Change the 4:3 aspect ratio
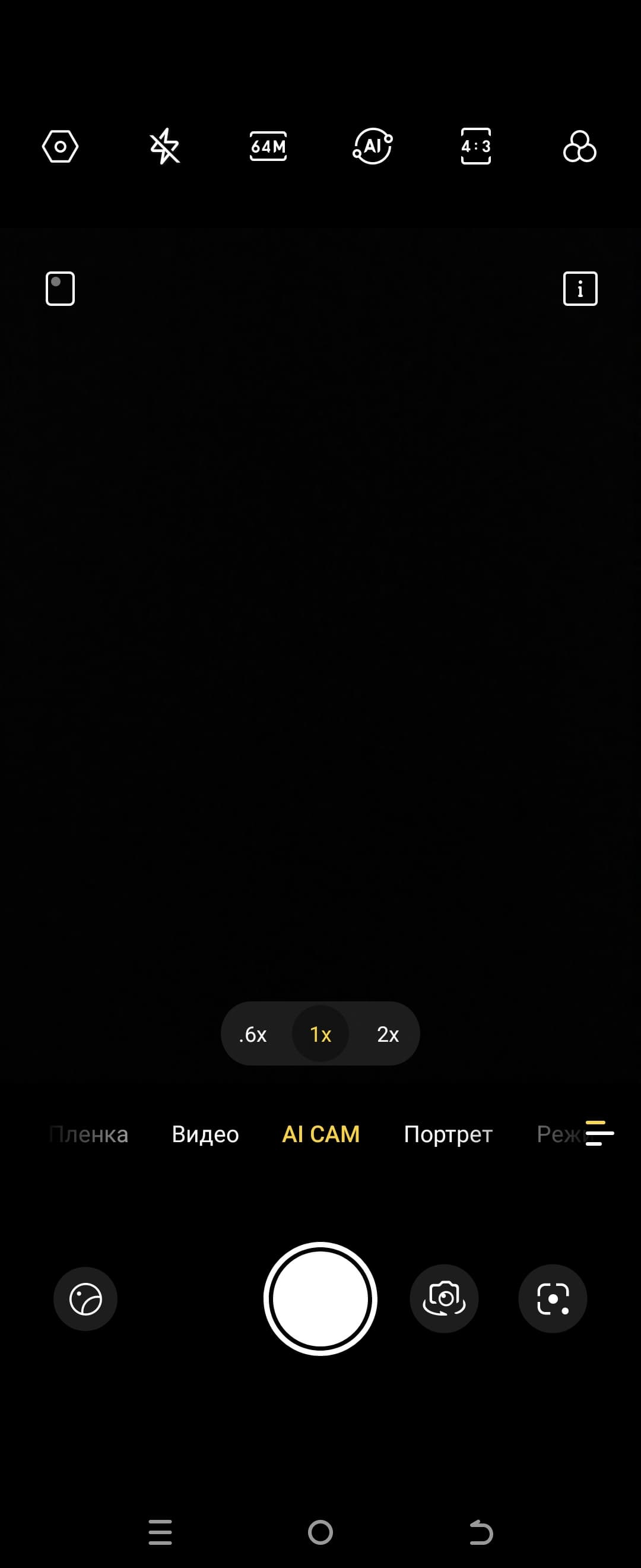641x1568 pixels. coord(475,147)
